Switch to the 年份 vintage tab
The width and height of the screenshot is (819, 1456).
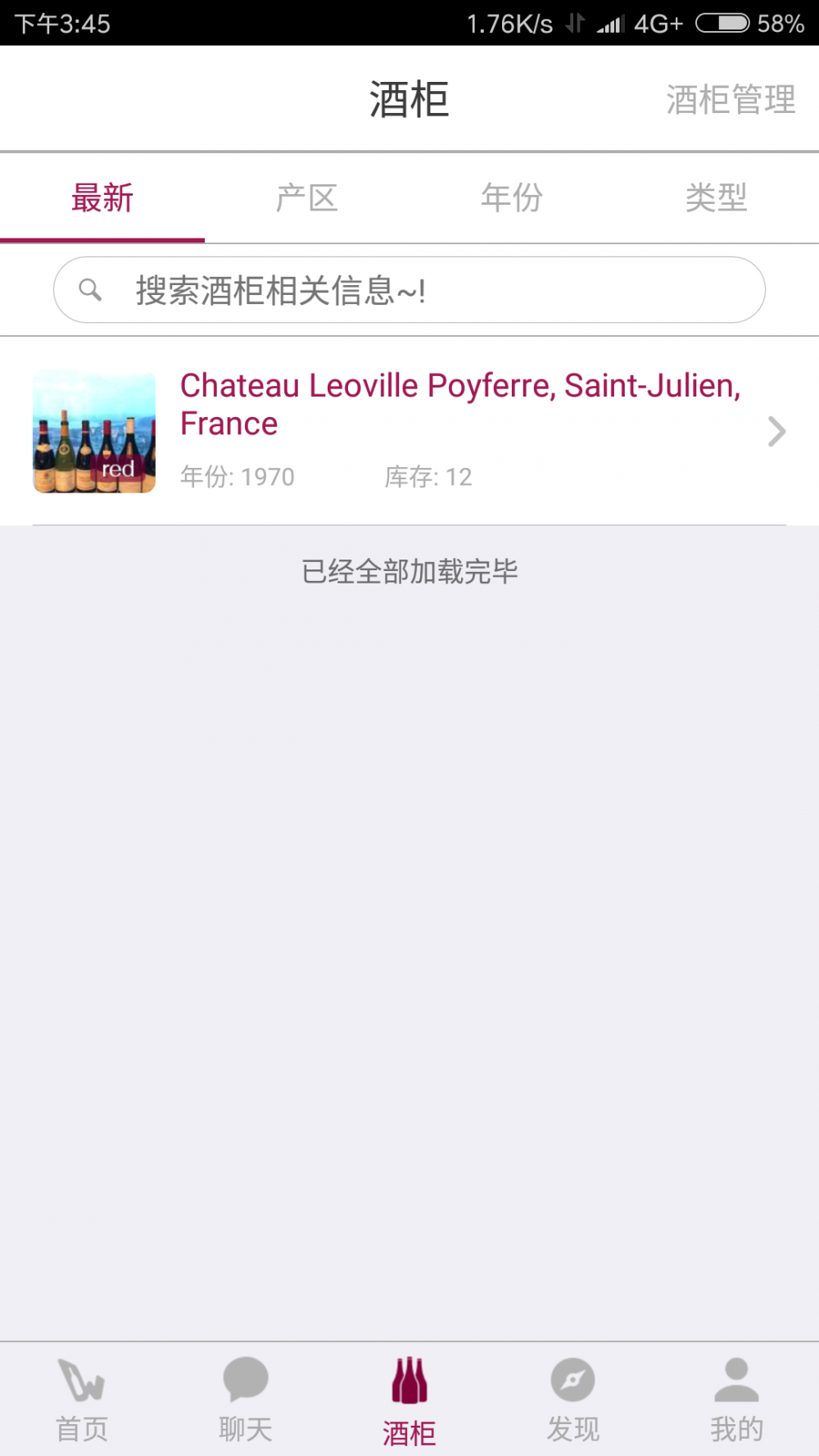point(512,198)
